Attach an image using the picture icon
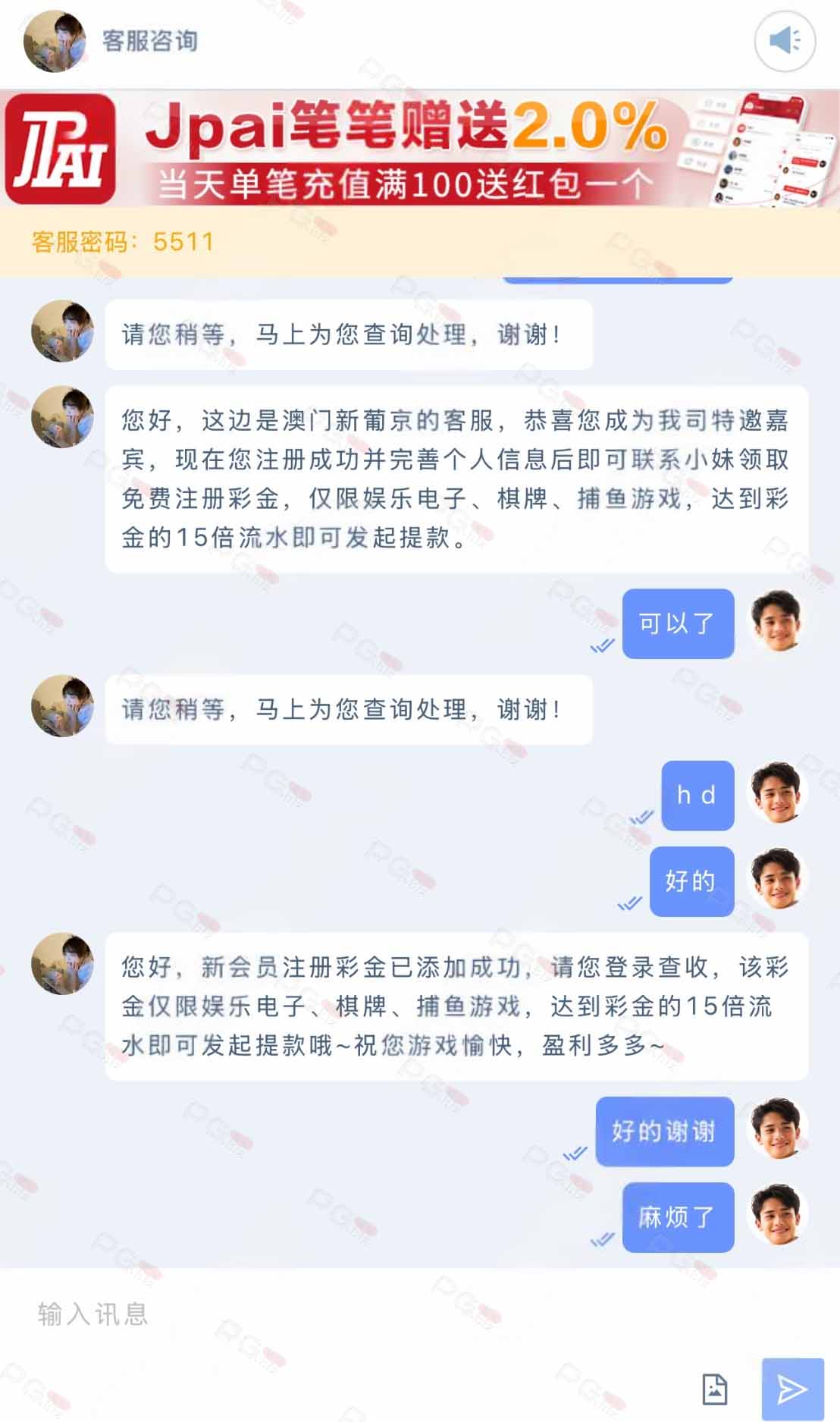 714,1389
